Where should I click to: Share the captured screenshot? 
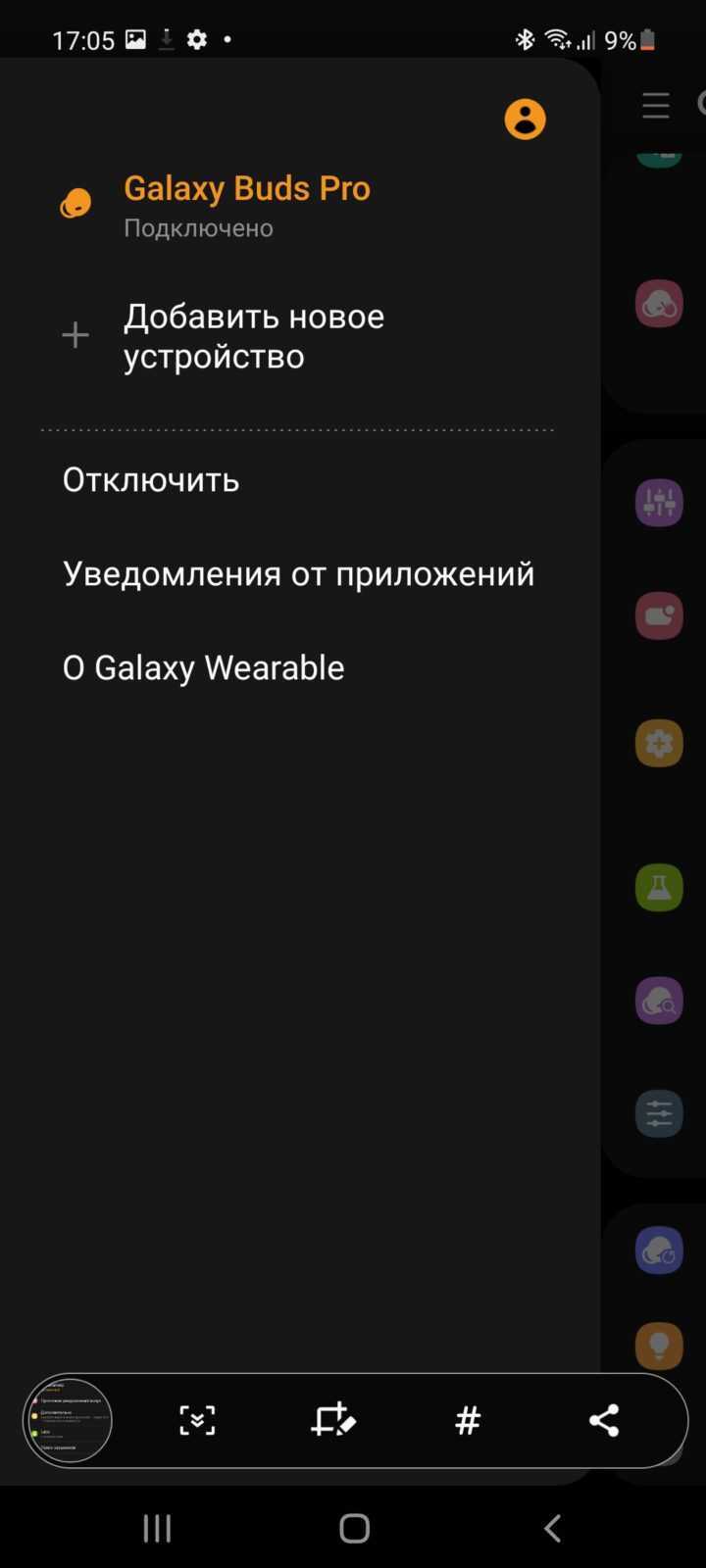[x=604, y=1420]
